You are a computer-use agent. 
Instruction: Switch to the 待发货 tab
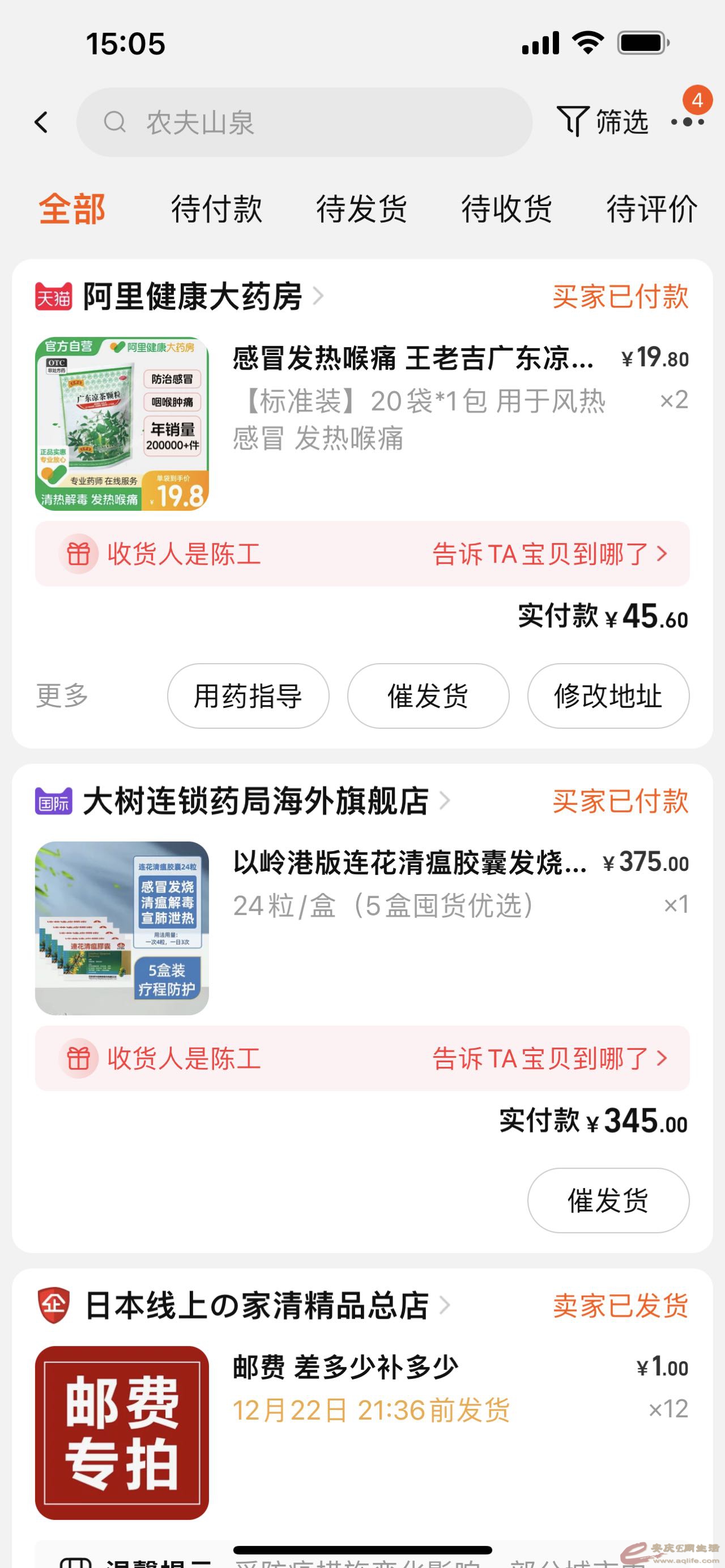[361, 209]
